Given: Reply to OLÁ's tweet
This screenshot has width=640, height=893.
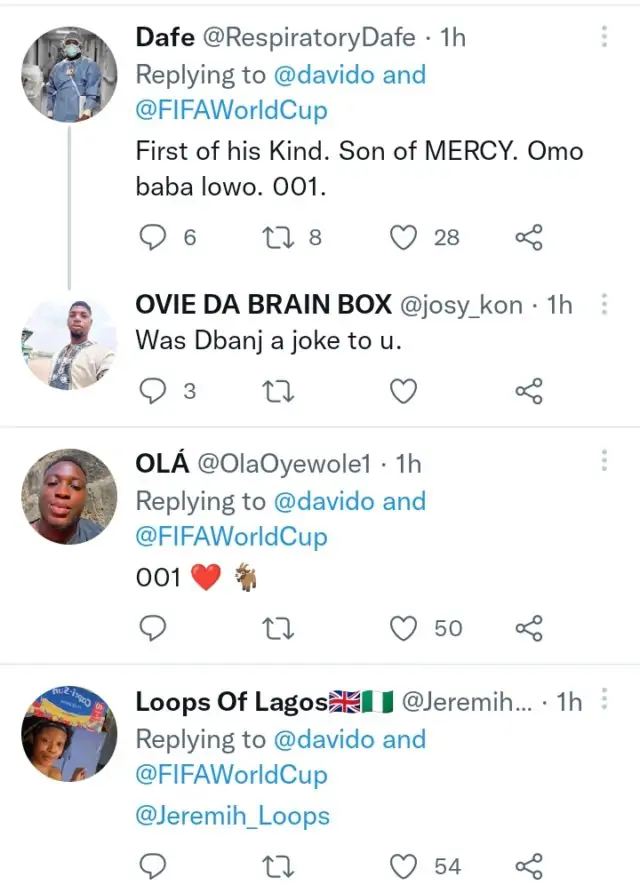Looking at the screenshot, I should point(152,628).
